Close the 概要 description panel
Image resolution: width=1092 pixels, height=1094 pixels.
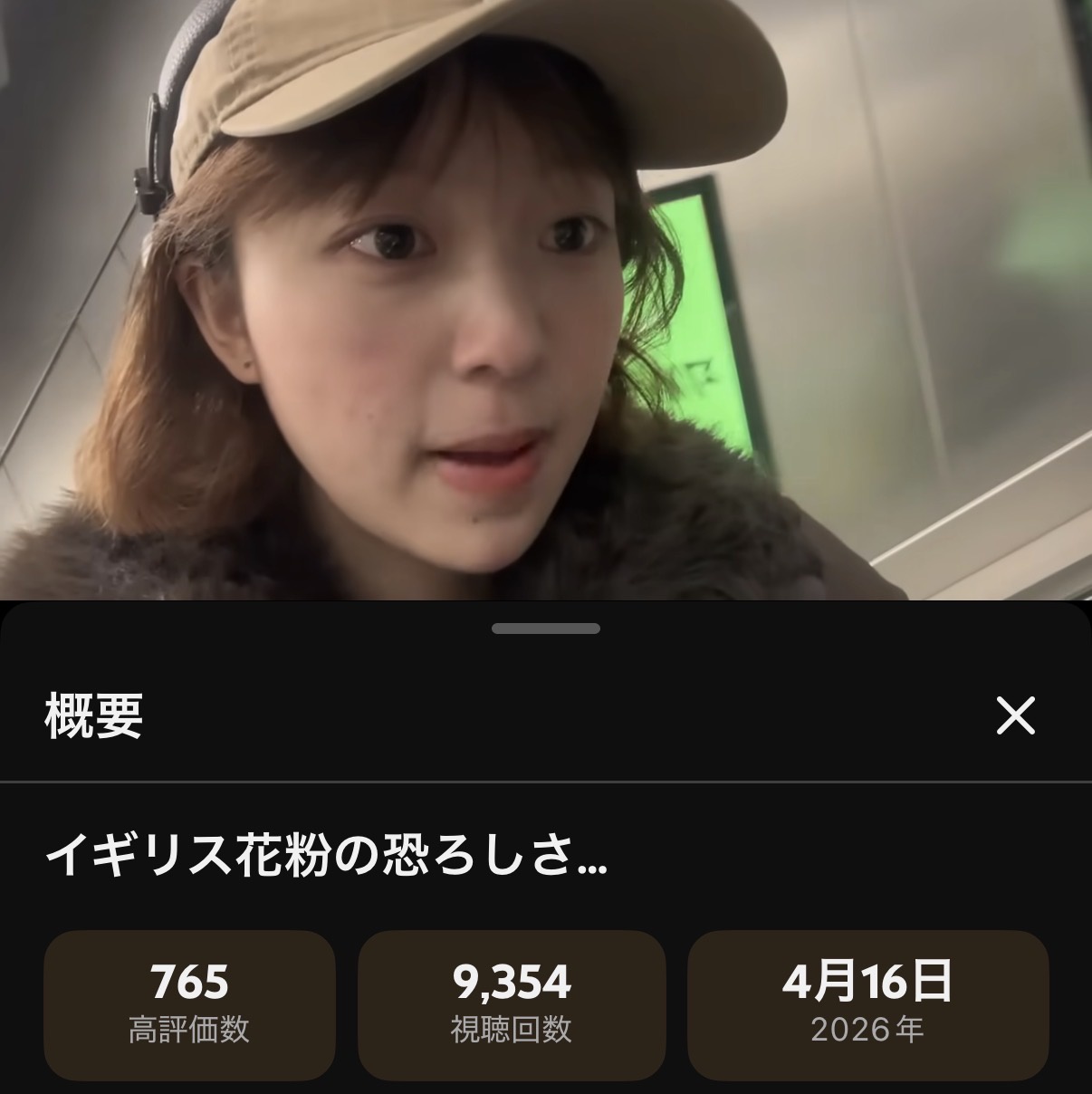pos(1015,716)
